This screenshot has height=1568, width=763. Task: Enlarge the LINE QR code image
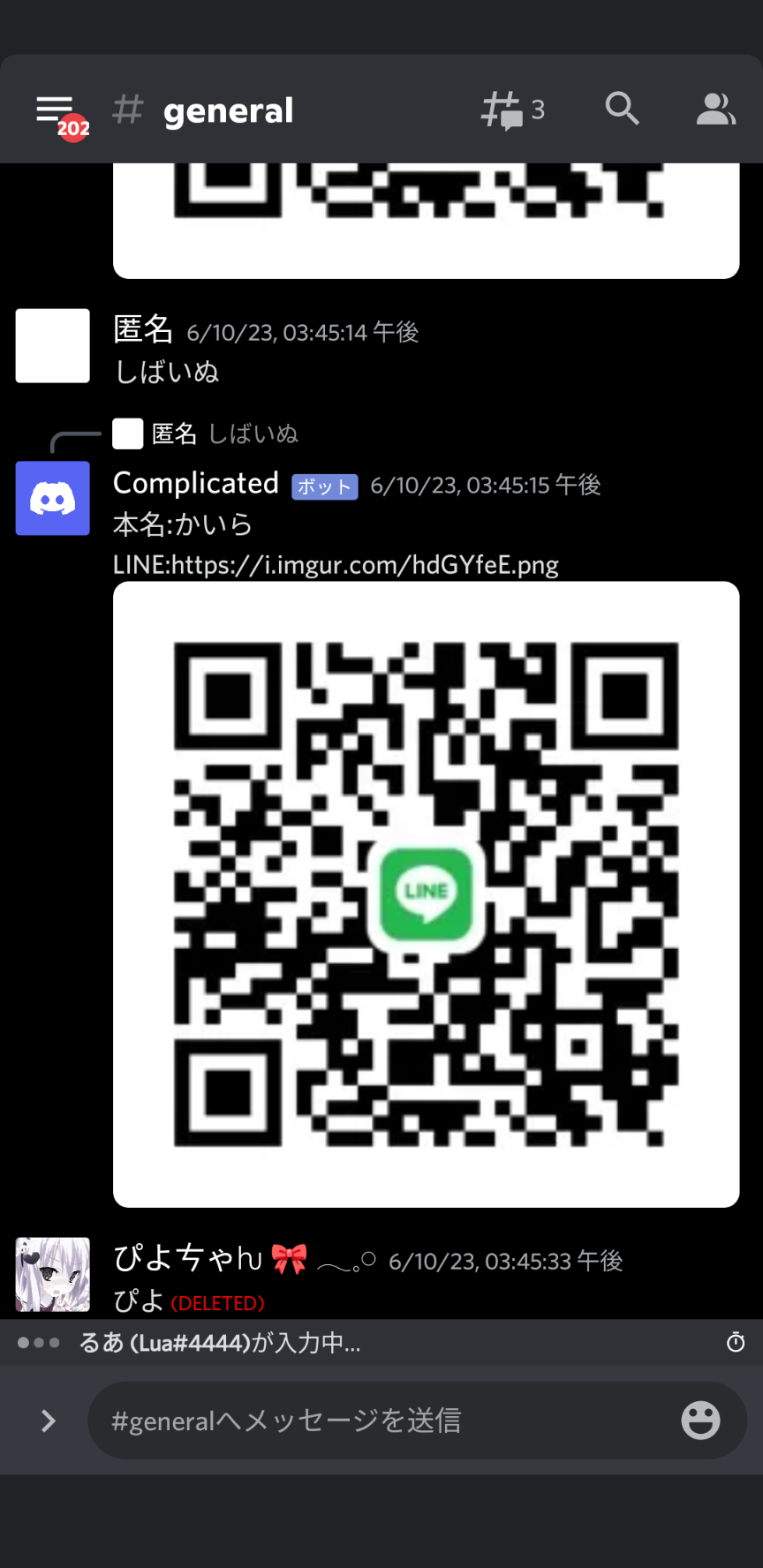pos(426,893)
